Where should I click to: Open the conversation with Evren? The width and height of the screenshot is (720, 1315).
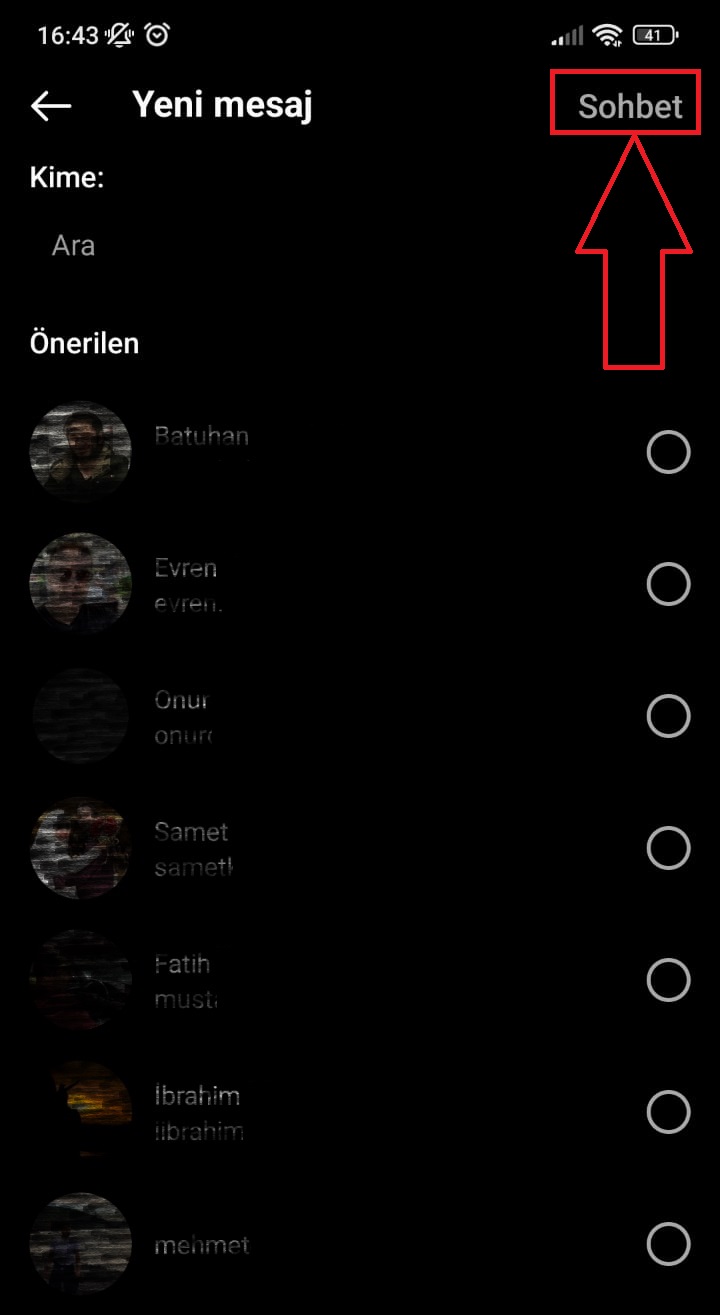300,583
